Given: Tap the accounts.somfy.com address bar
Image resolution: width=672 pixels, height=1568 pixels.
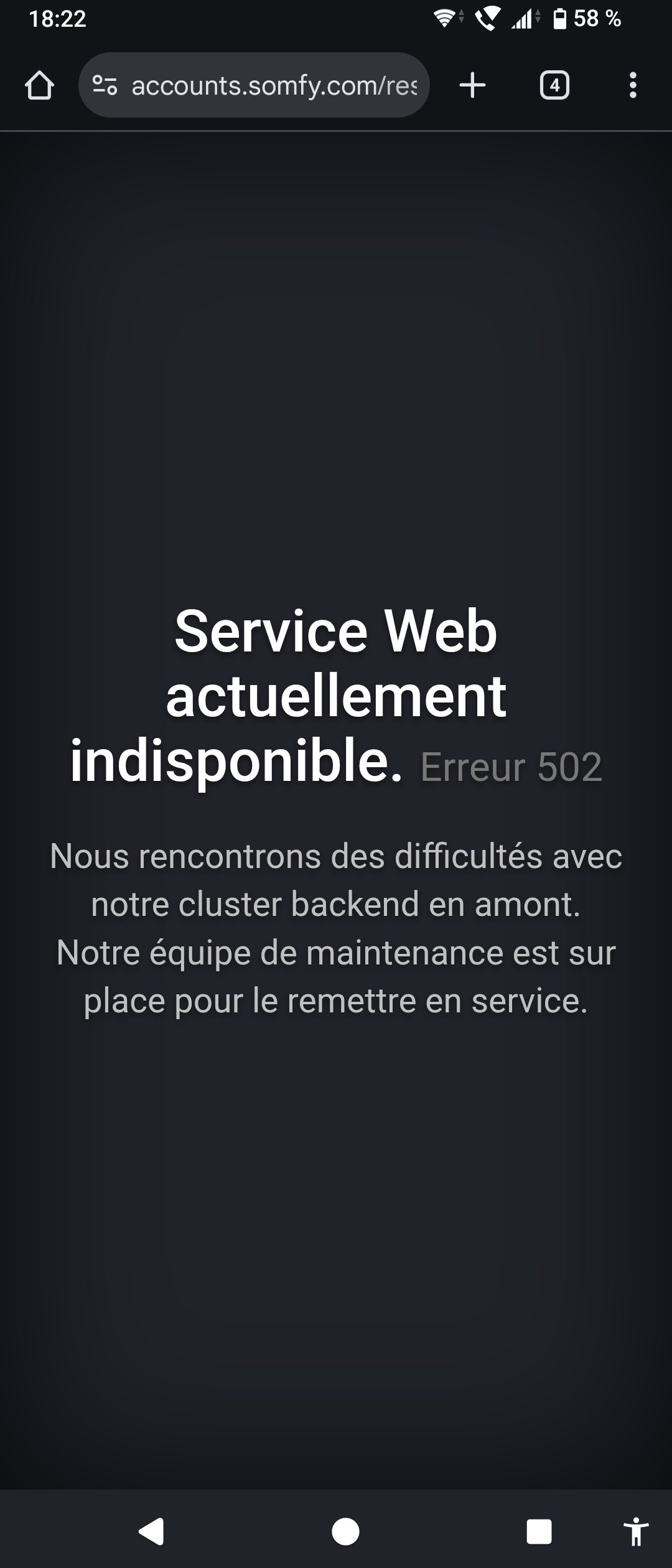Looking at the screenshot, I should 274,85.
